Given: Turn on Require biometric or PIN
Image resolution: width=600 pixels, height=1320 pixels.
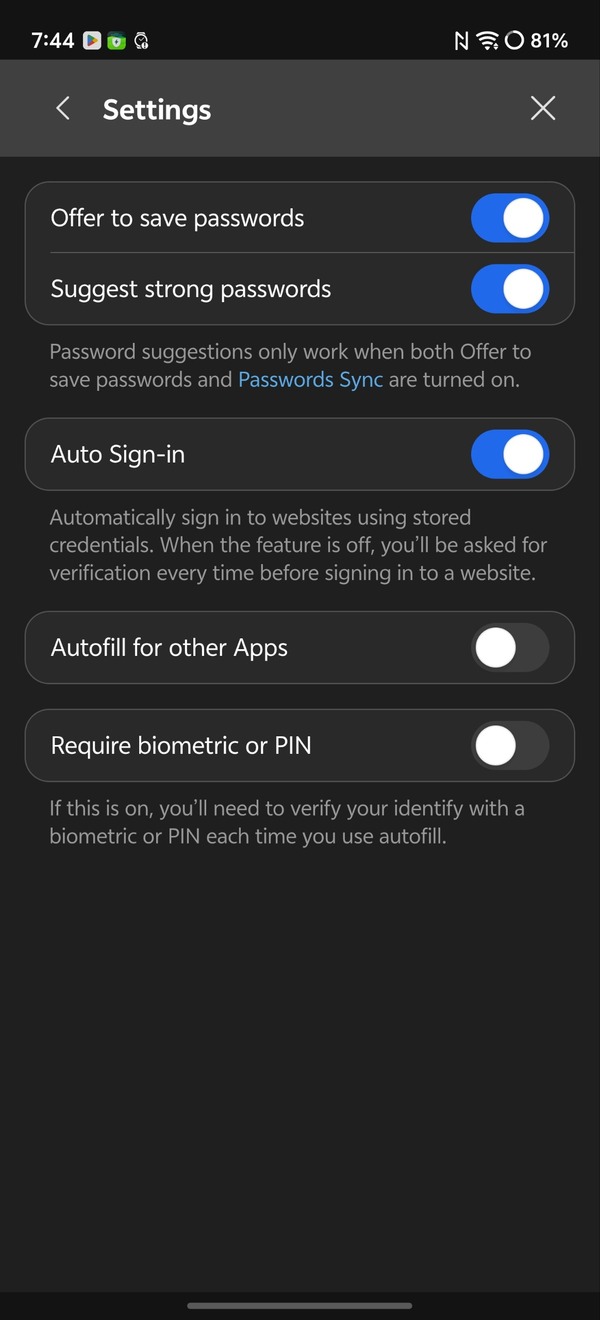Looking at the screenshot, I should 510,746.
